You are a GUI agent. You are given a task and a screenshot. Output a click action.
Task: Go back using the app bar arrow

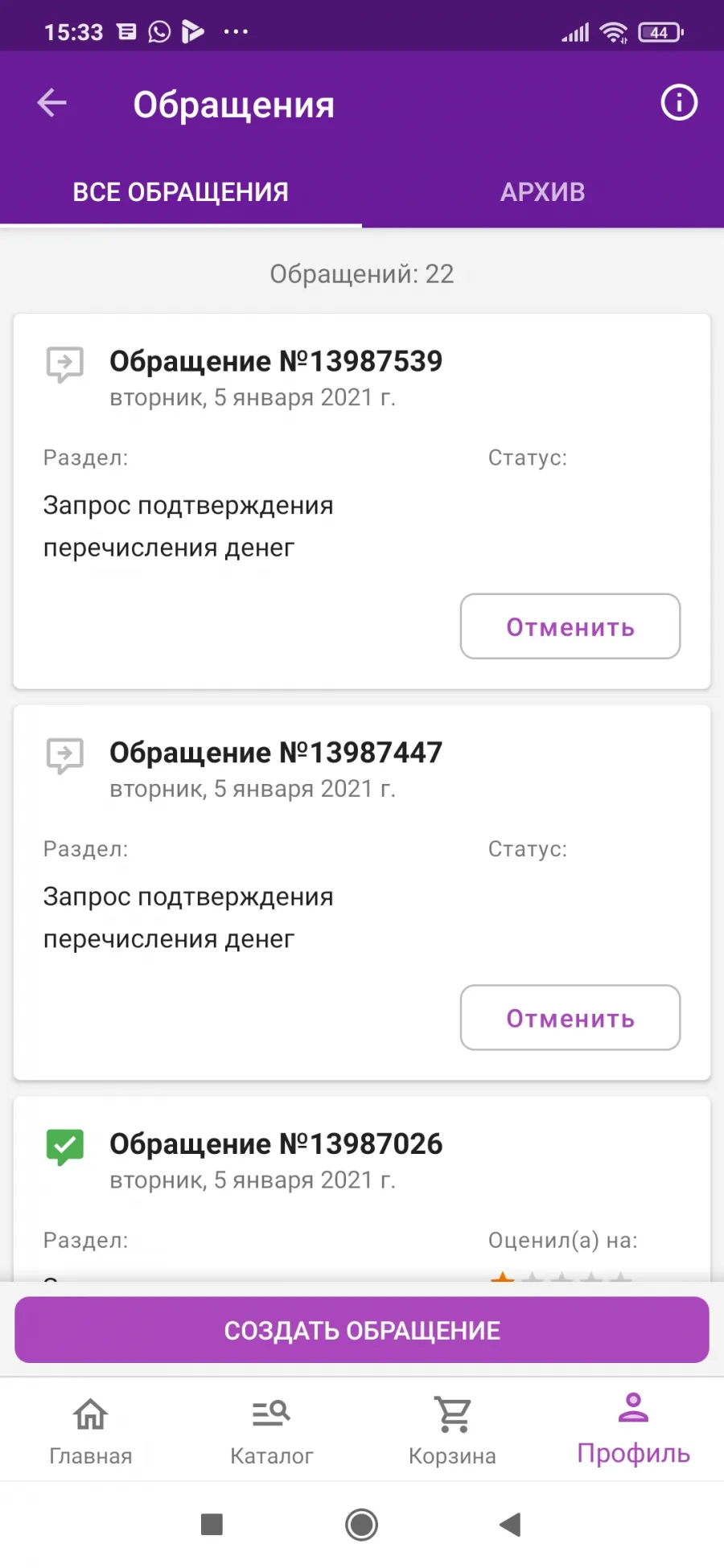(x=52, y=103)
